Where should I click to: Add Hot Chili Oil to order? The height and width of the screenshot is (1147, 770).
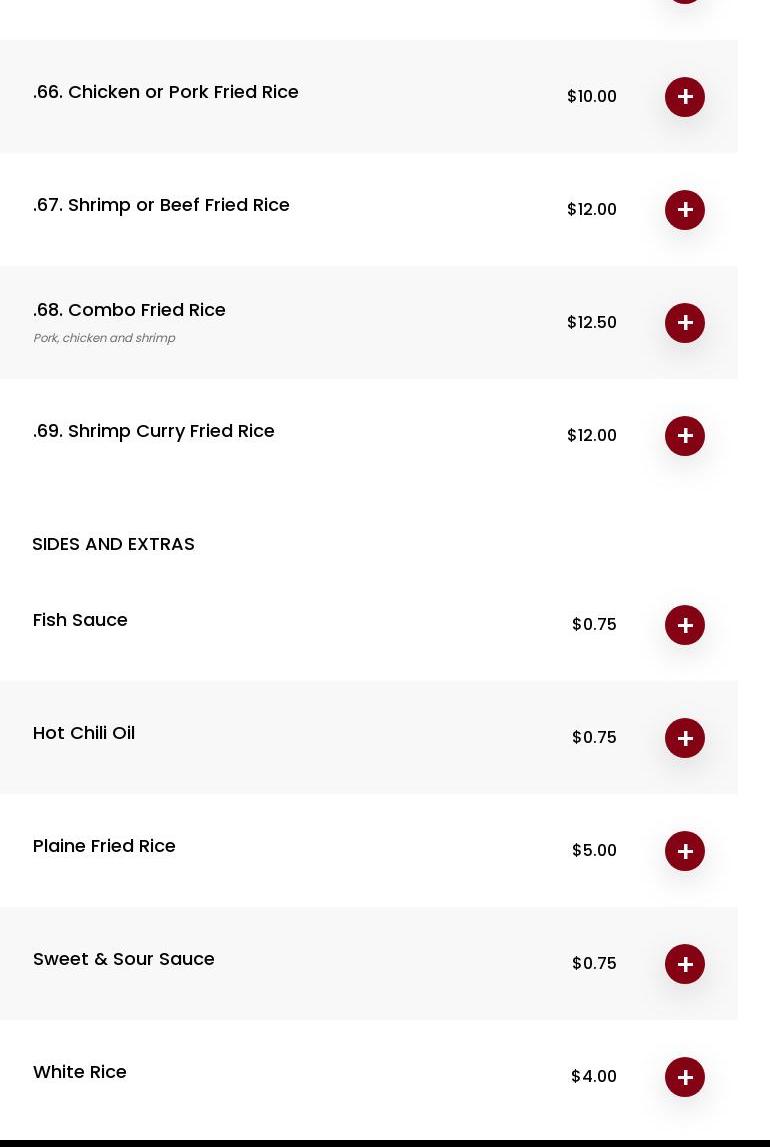pyautogui.click(x=685, y=738)
